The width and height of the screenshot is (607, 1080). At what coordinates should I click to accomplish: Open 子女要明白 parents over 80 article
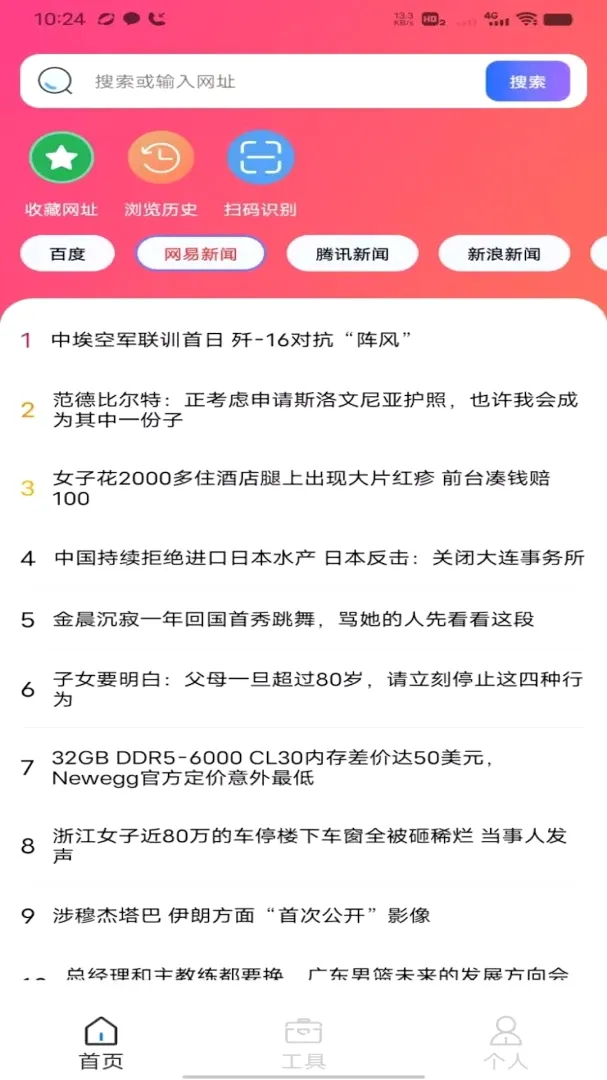click(303, 689)
